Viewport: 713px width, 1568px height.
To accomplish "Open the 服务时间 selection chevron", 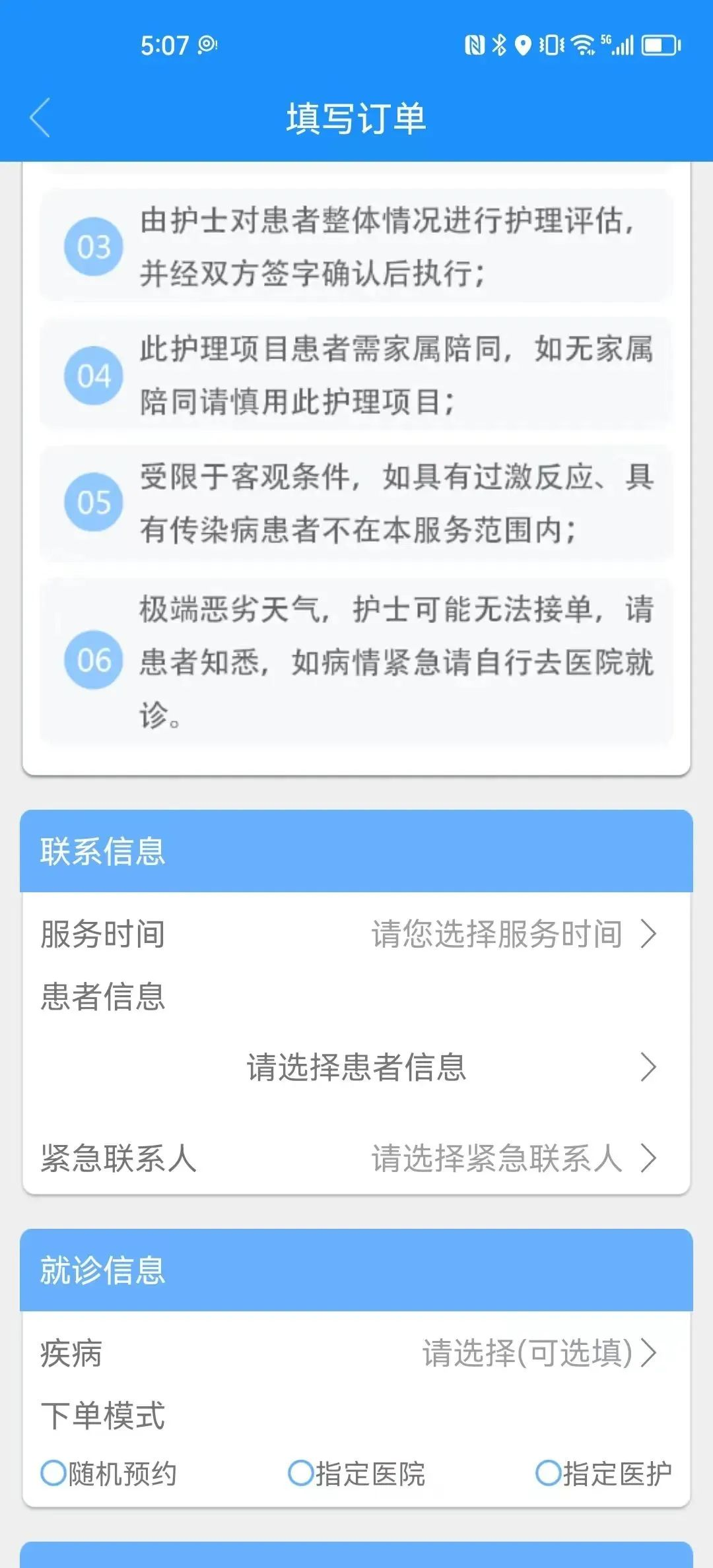I will [649, 934].
